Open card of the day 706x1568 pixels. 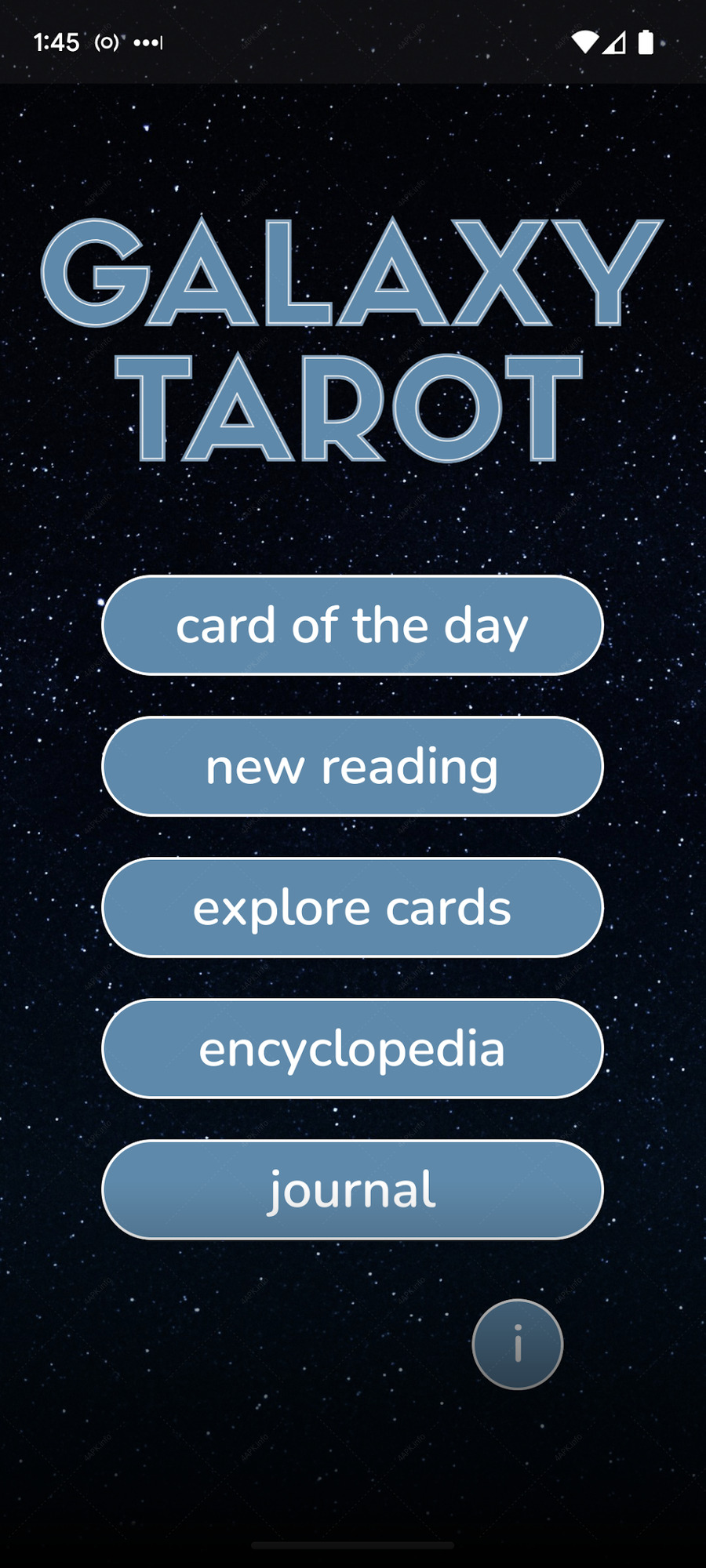point(352,625)
